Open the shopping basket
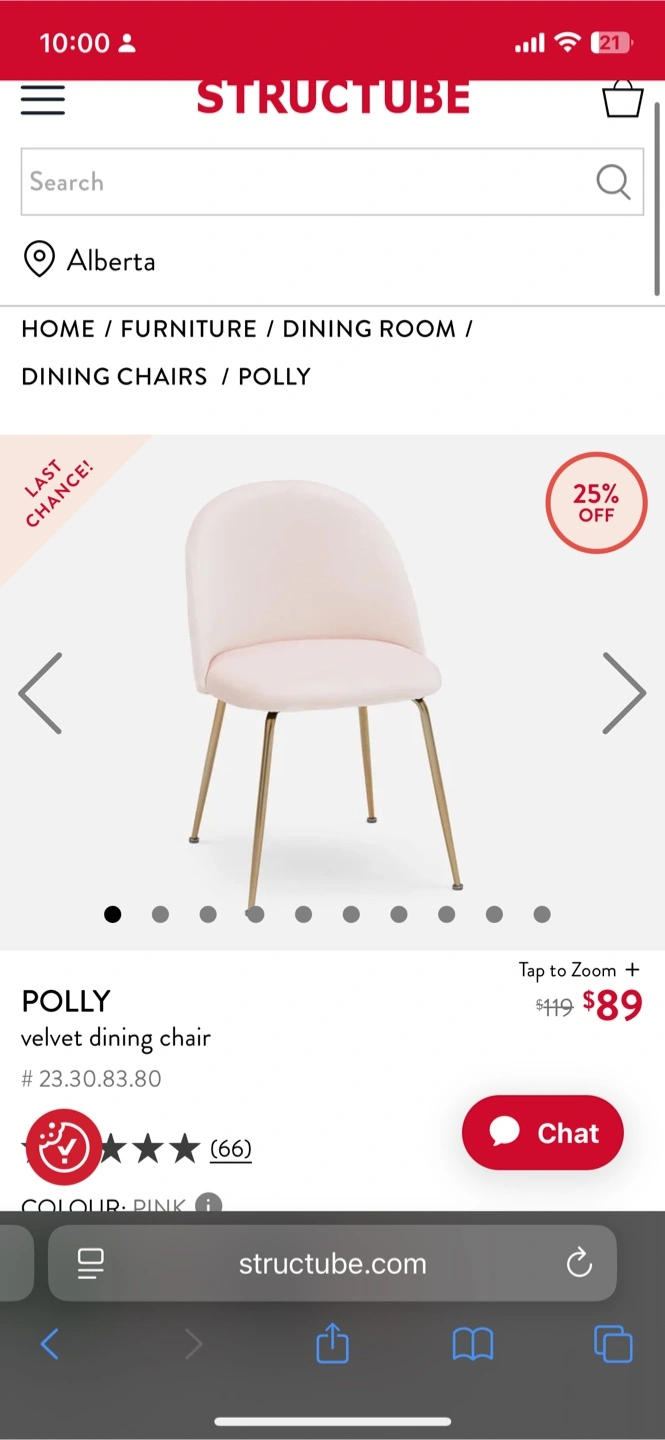 point(622,100)
